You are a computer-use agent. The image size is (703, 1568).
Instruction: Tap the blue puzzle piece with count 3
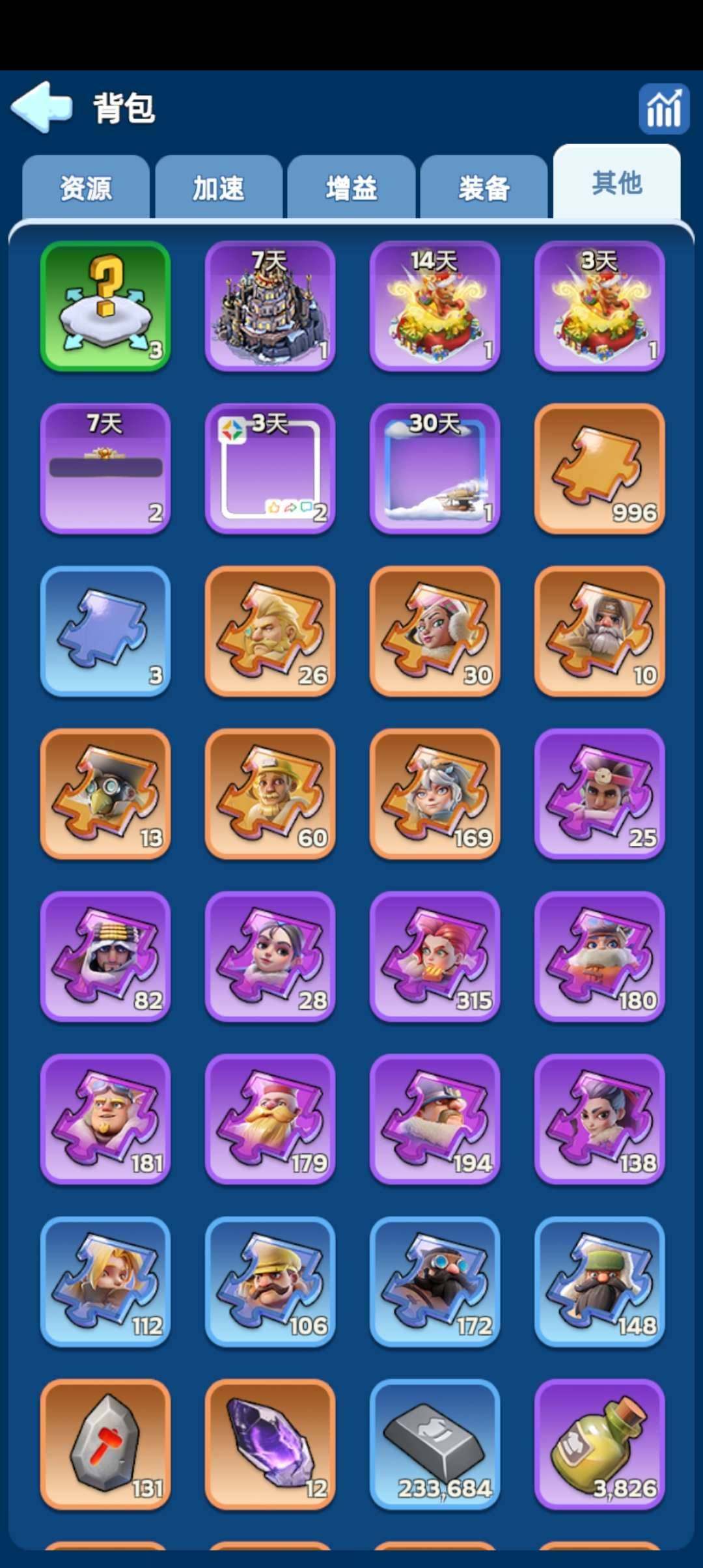105,631
